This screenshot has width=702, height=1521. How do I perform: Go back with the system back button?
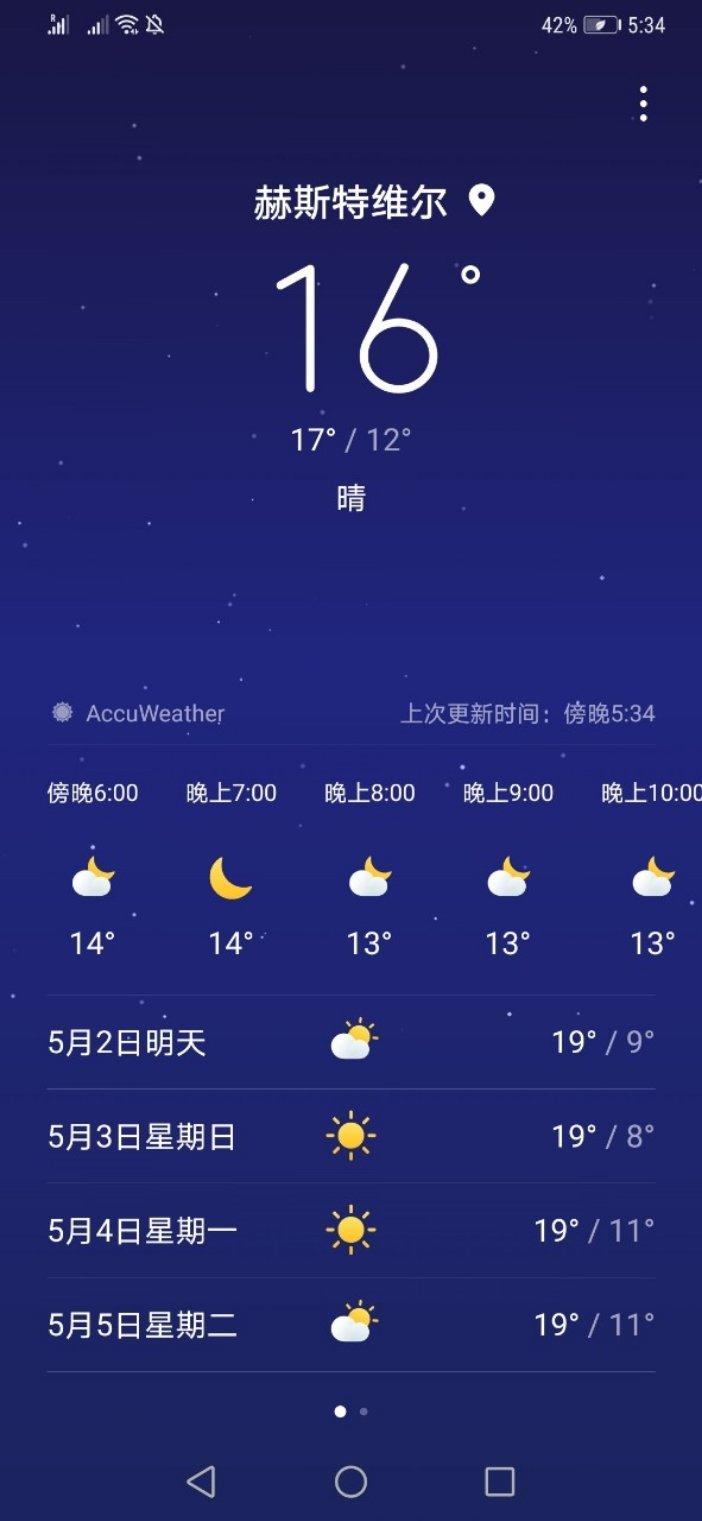pyautogui.click(x=201, y=1481)
